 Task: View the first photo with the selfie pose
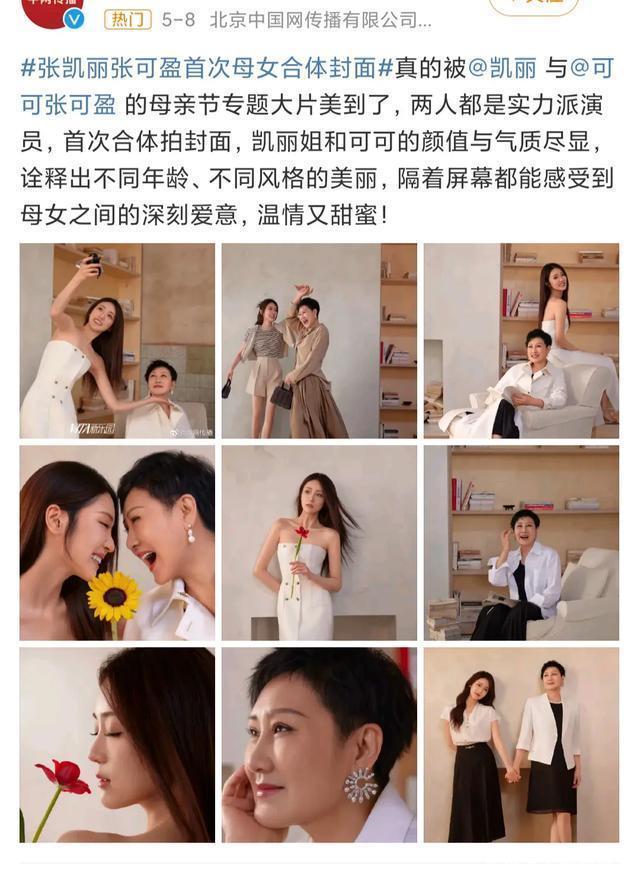[x=117, y=341]
